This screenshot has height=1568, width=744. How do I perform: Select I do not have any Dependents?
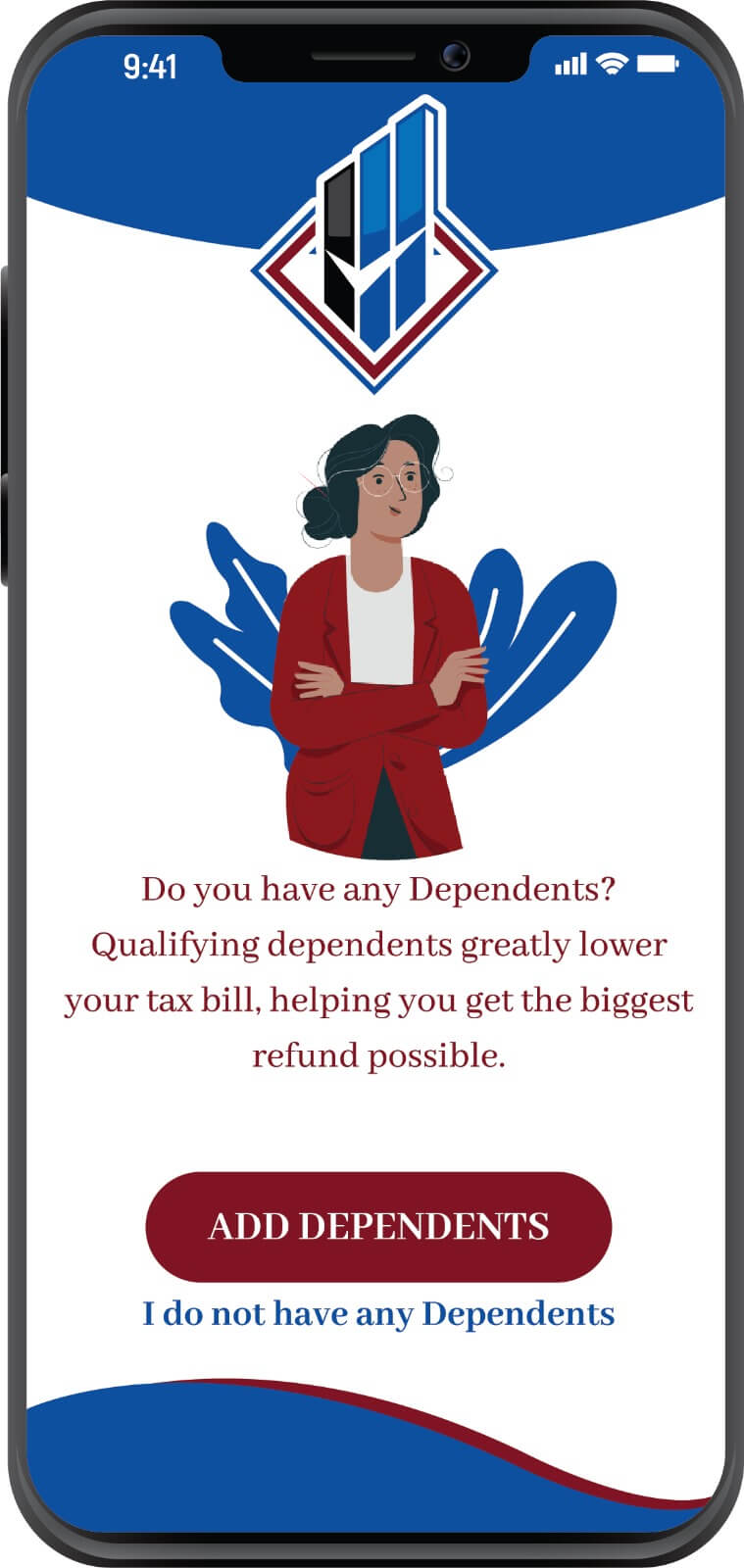pyautogui.click(x=378, y=1314)
